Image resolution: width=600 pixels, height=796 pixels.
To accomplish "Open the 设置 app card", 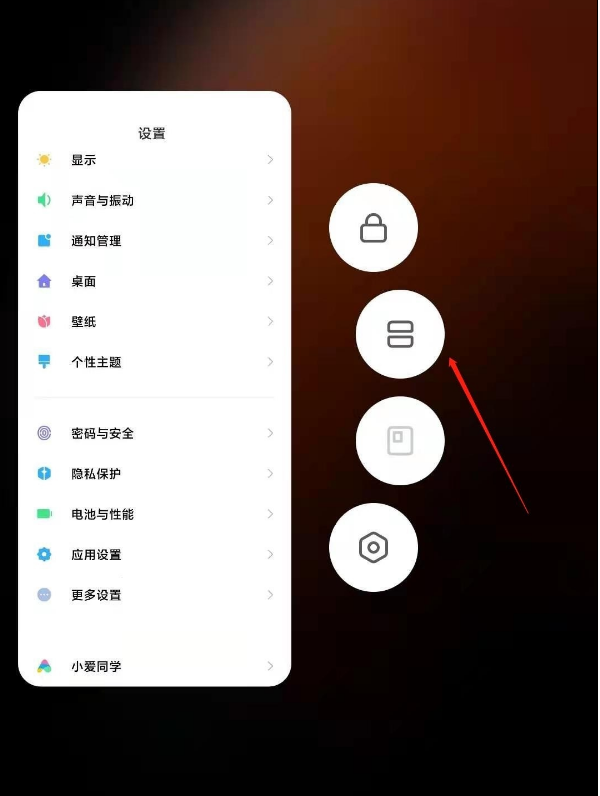I will [x=154, y=390].
